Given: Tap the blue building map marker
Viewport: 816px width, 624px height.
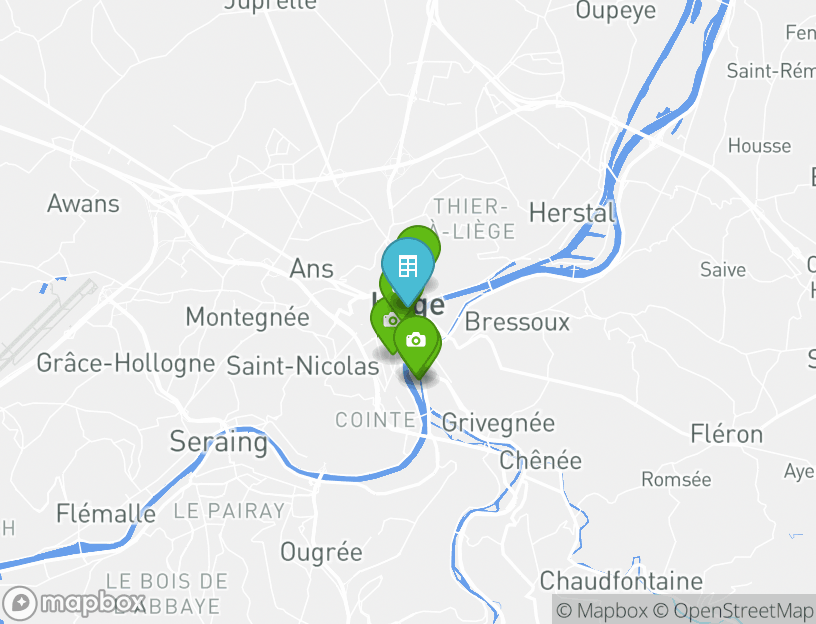Looking at the screenshot, I should pos(407,267).
